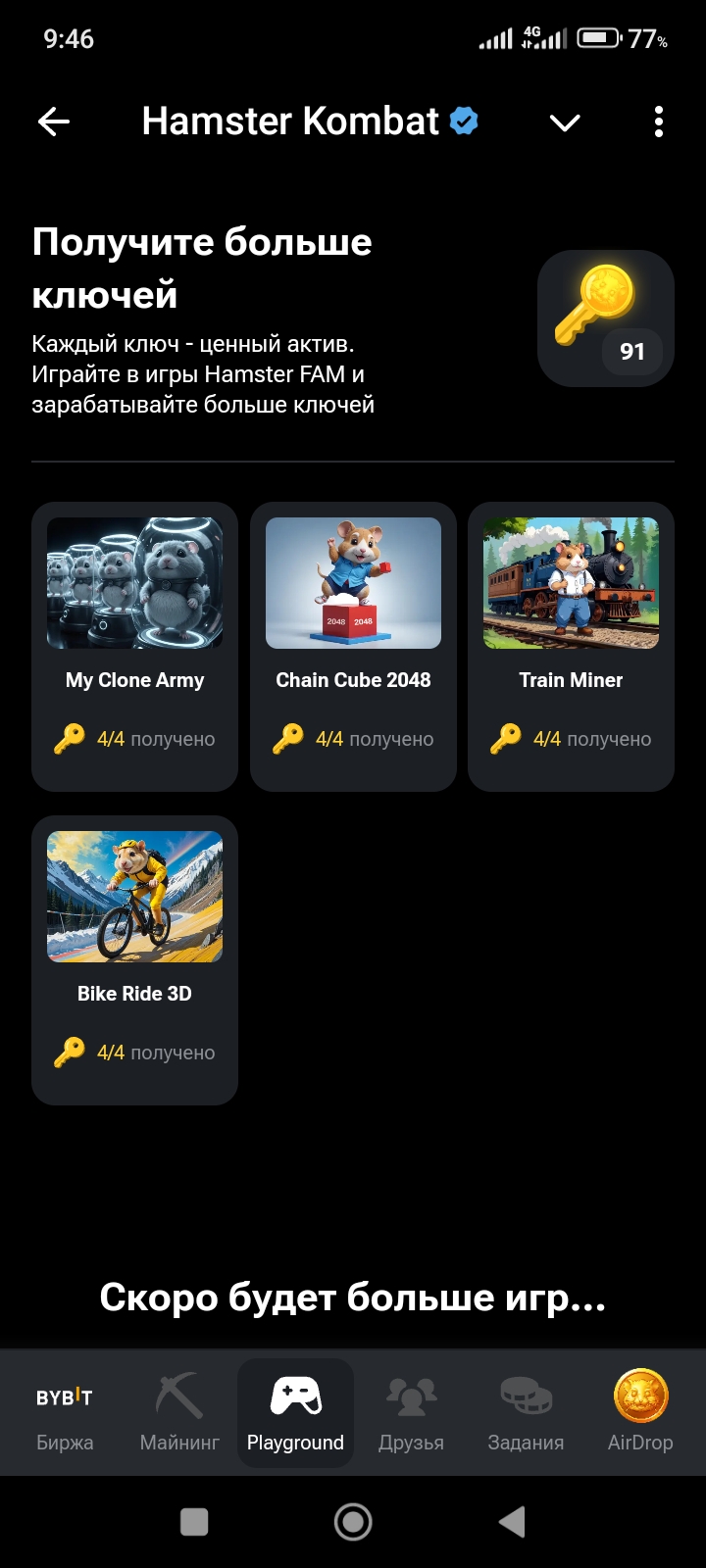Tap the system home button
Viewport: 706px width, 1568px height.
point(353,1522)
